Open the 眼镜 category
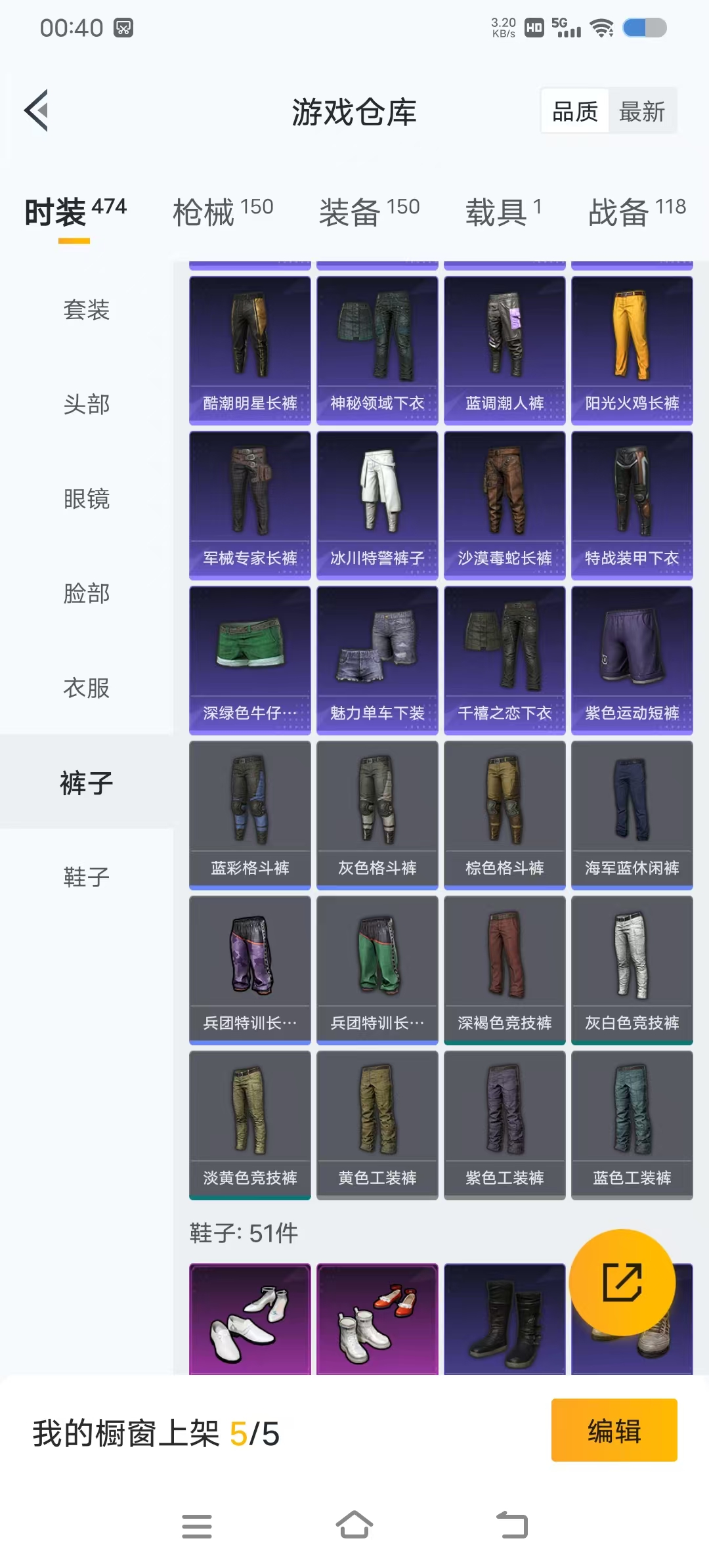Viewport: 709px width, 1568px height. tap(86, 498)
